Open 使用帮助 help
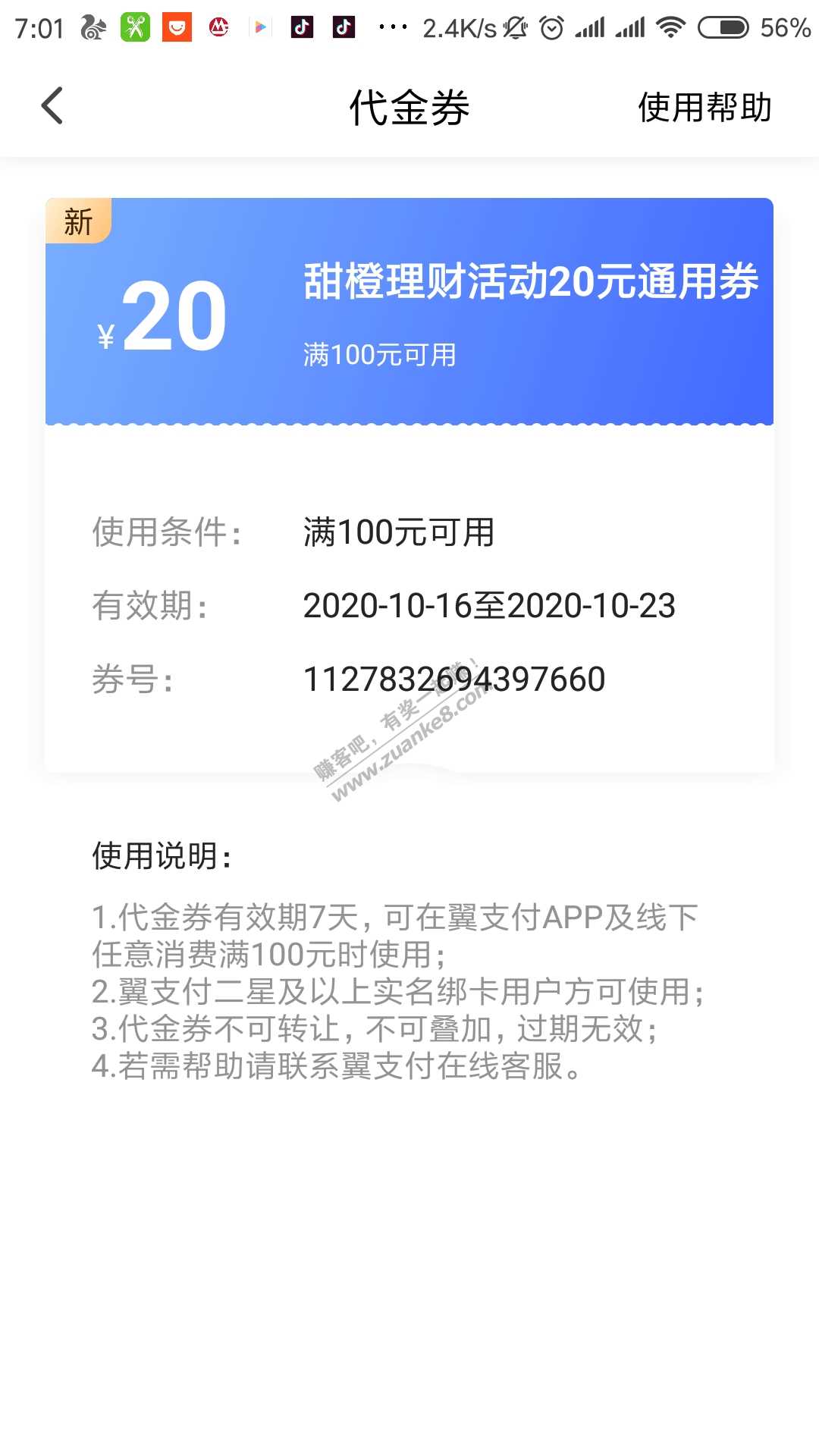Viewport: 819px width, 1456px height. (x=704, y=107)
